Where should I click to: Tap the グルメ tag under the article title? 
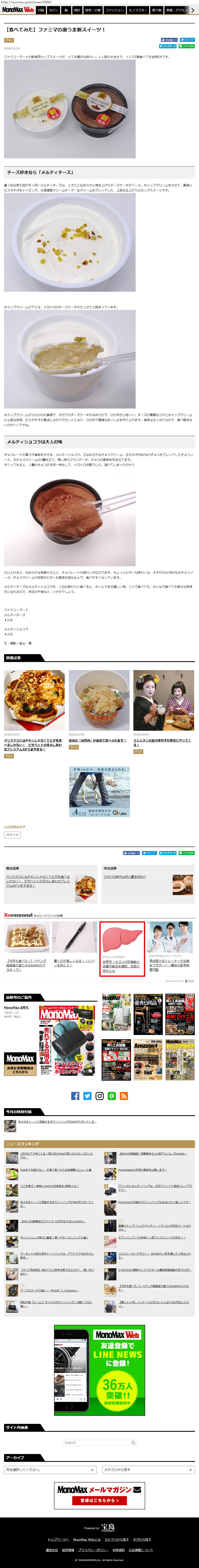click(9, 40)
